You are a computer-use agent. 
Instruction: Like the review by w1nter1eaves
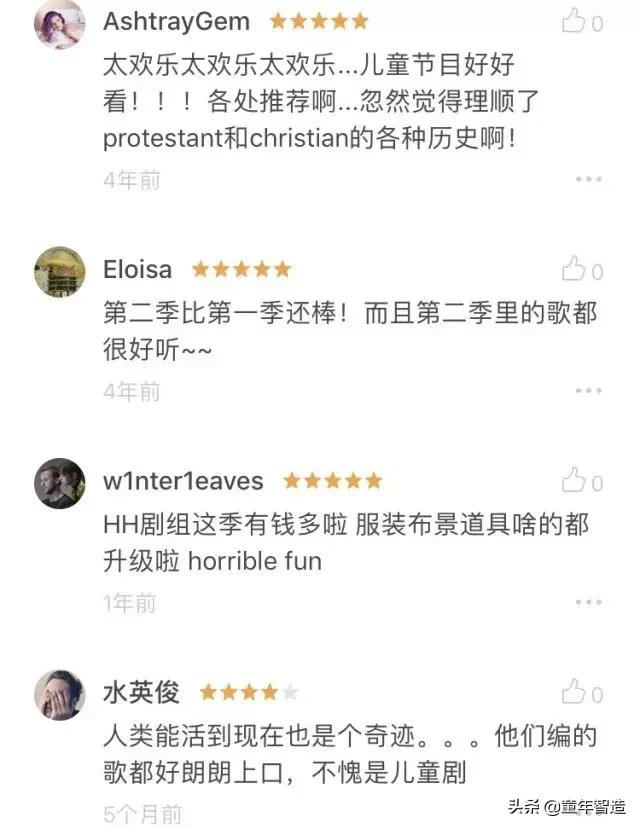pos(573,480)
